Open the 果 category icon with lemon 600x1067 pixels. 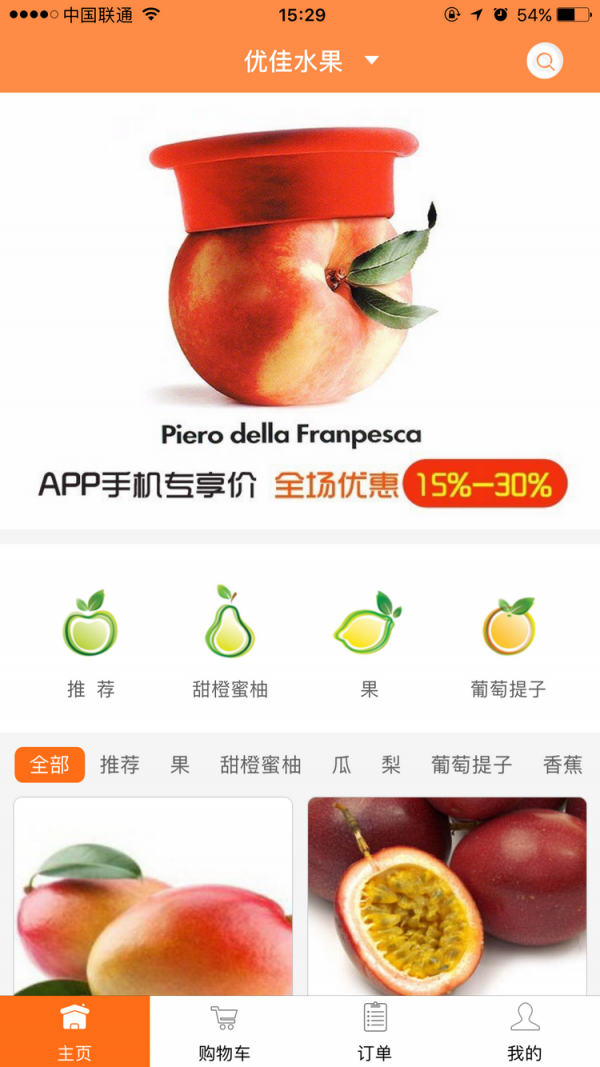pos(369,640)
